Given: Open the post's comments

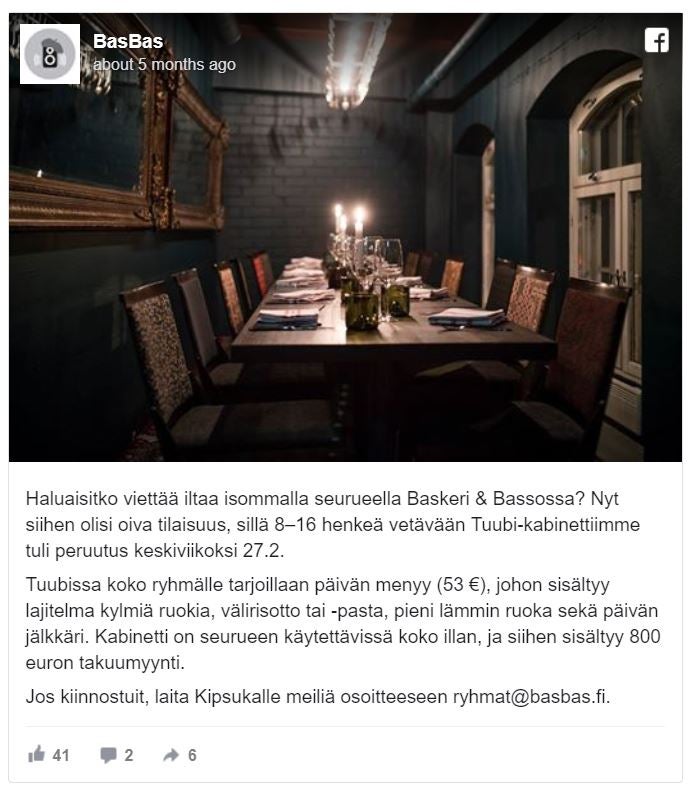Looking at the screenshot, I should coord(117,755).
